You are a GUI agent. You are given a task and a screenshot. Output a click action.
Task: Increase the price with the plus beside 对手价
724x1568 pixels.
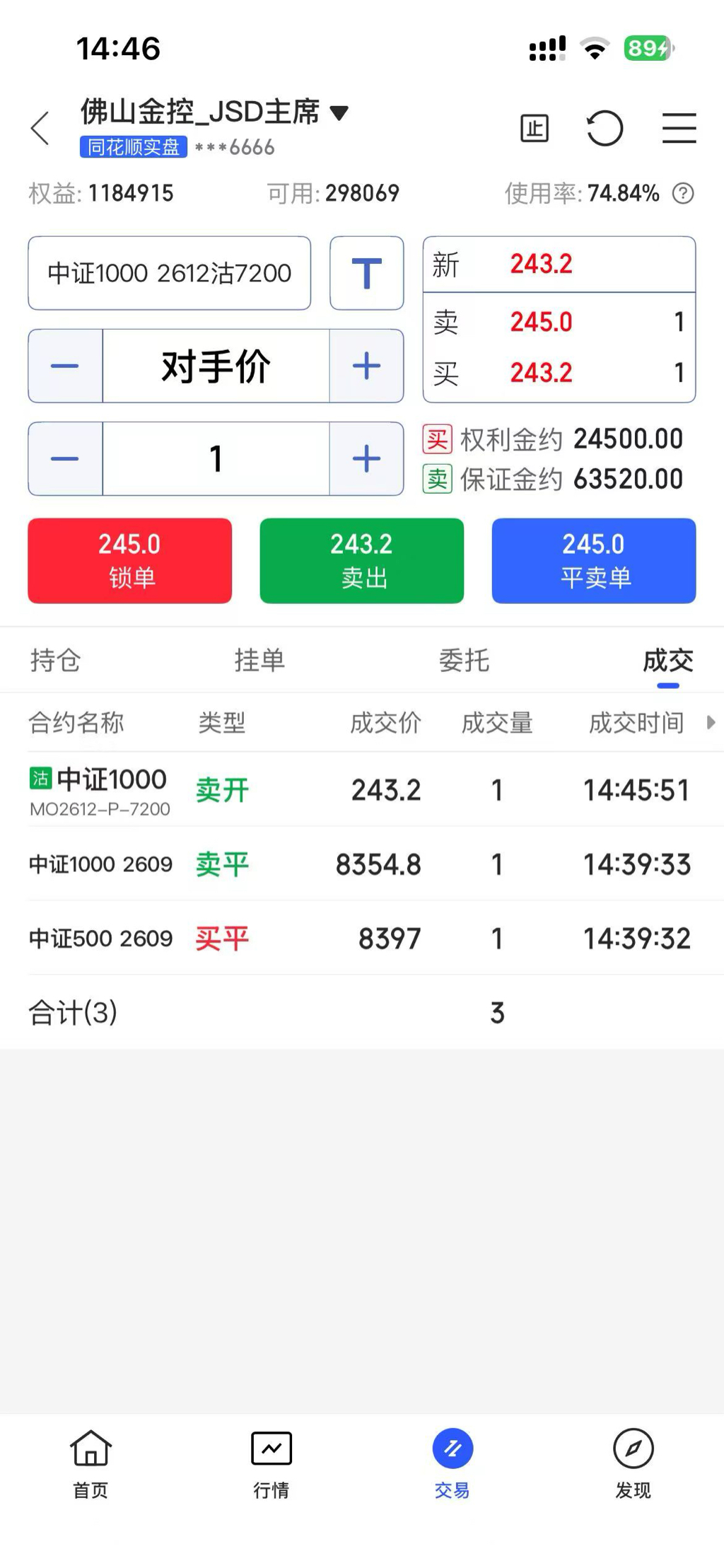366,366
